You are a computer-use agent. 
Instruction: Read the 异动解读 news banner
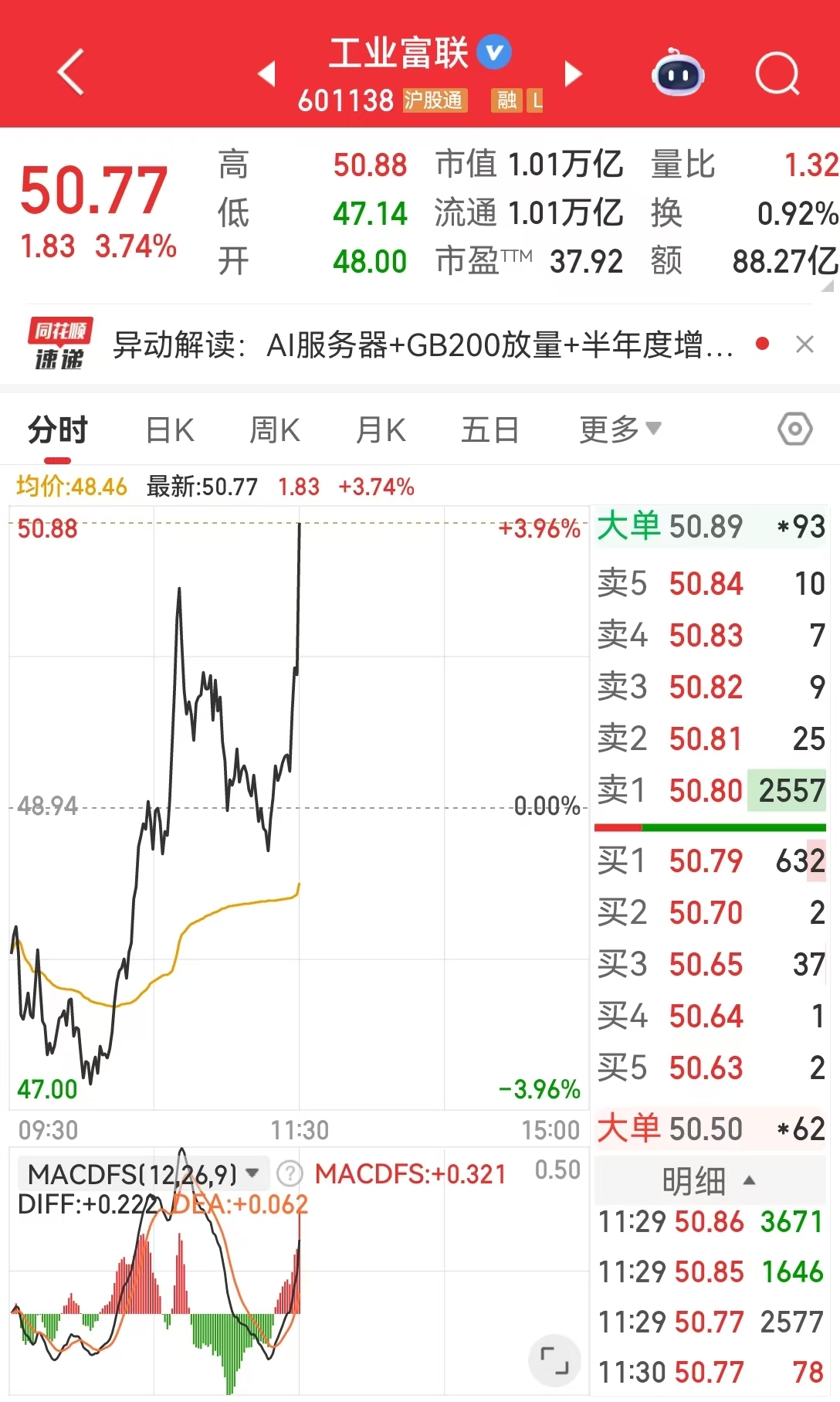(422, 345)
